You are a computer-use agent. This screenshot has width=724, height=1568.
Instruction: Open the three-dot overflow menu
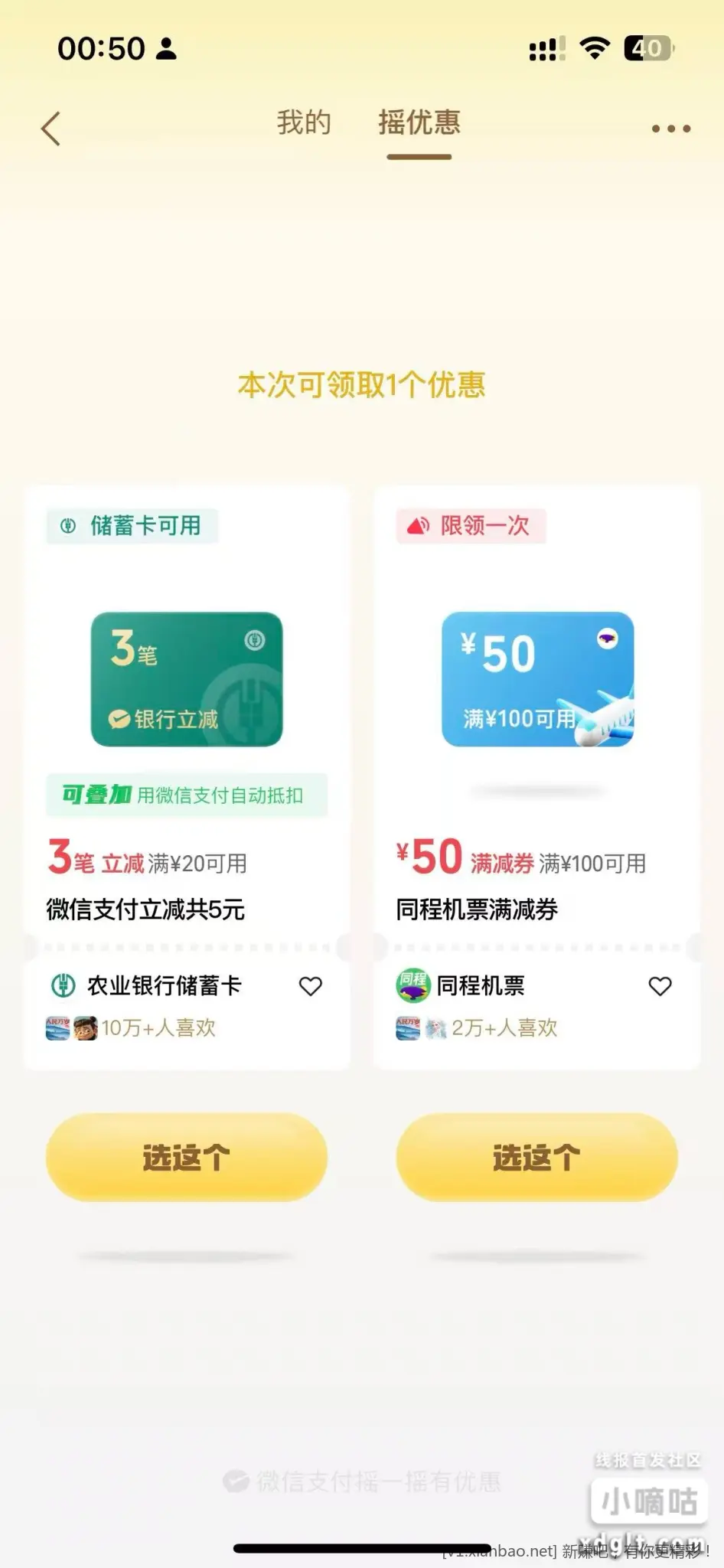[x=670, y=129]
